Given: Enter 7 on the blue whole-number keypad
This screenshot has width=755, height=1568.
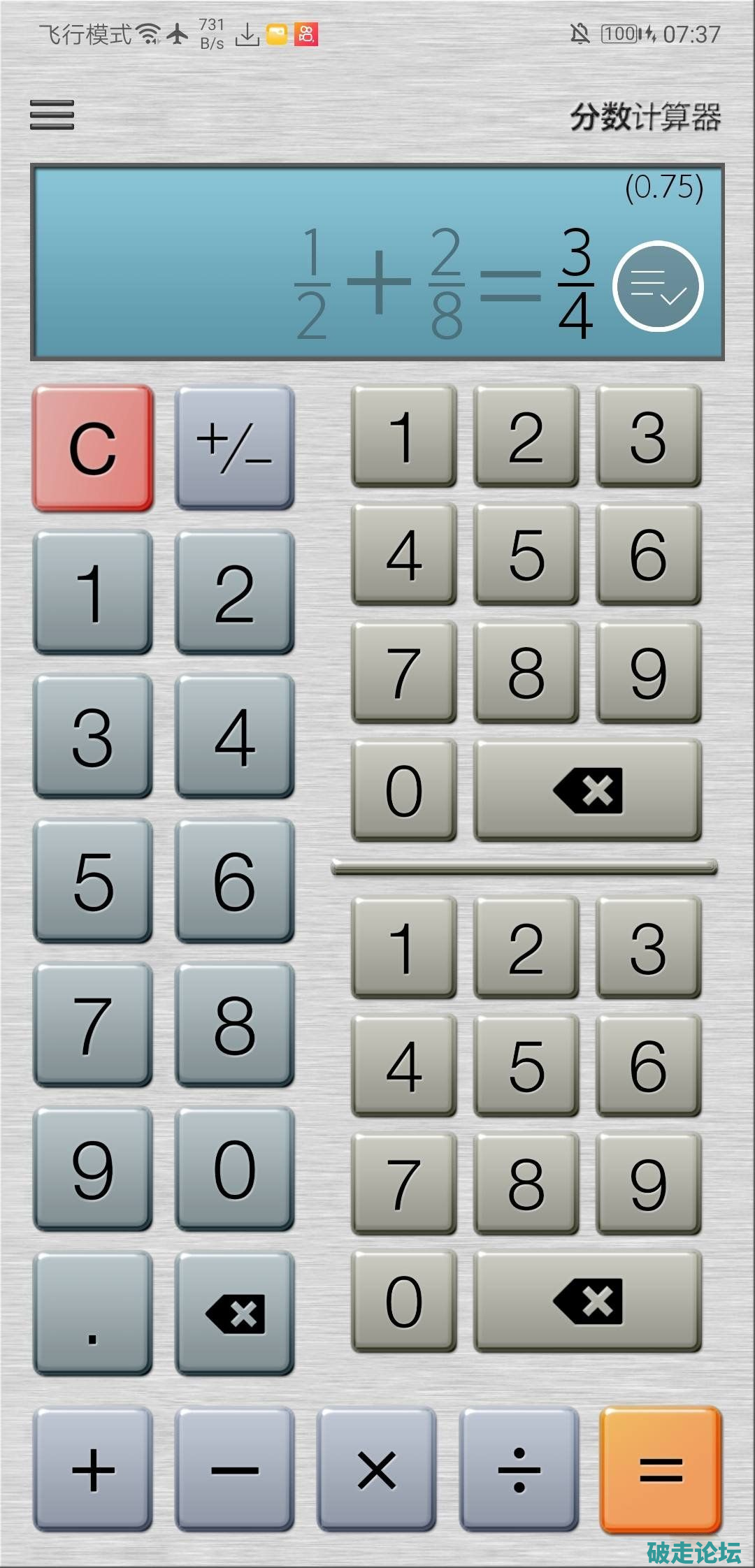Looking at the screenshot, I should pyautogui.click(x=92, y=1024).
